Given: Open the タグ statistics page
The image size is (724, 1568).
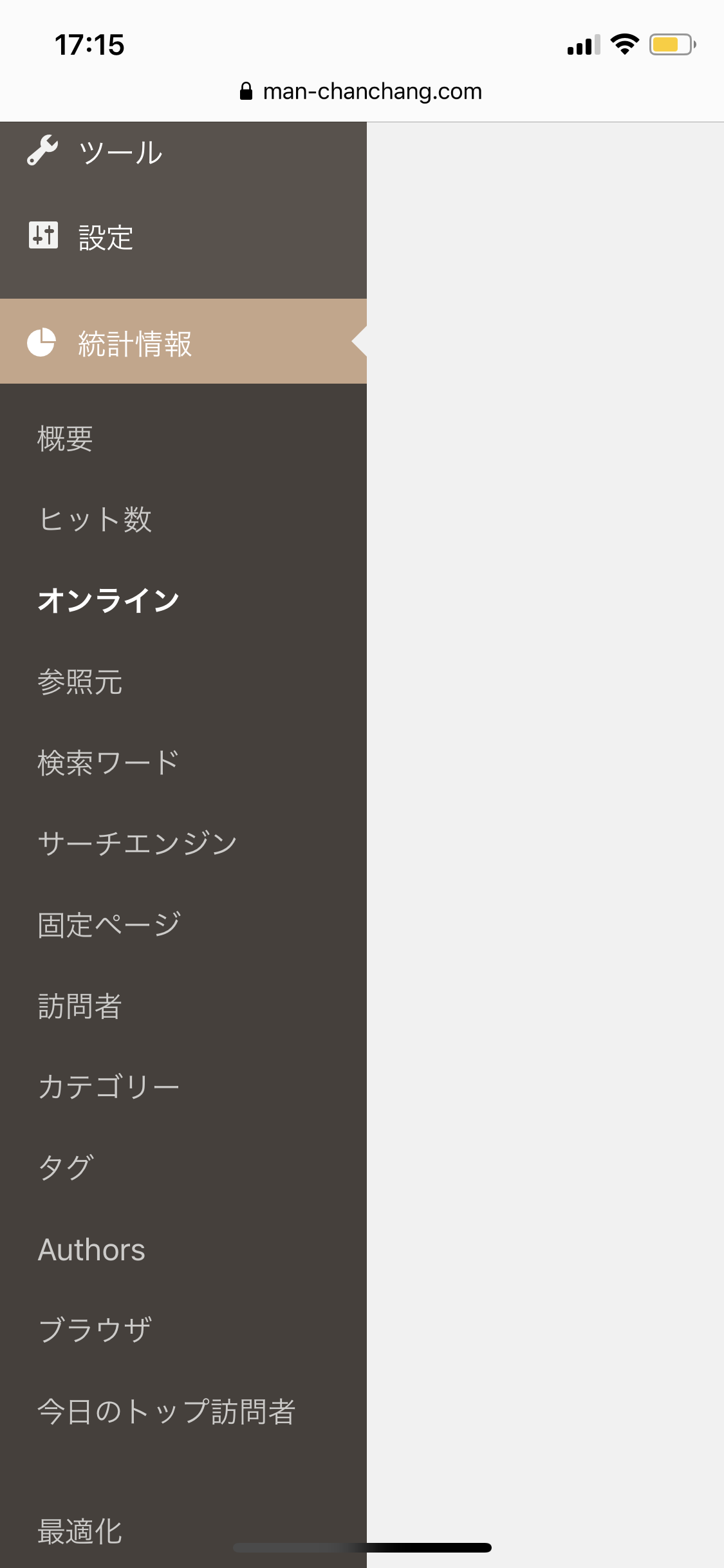Looking at the screenshot, I should pos(183,1168).
